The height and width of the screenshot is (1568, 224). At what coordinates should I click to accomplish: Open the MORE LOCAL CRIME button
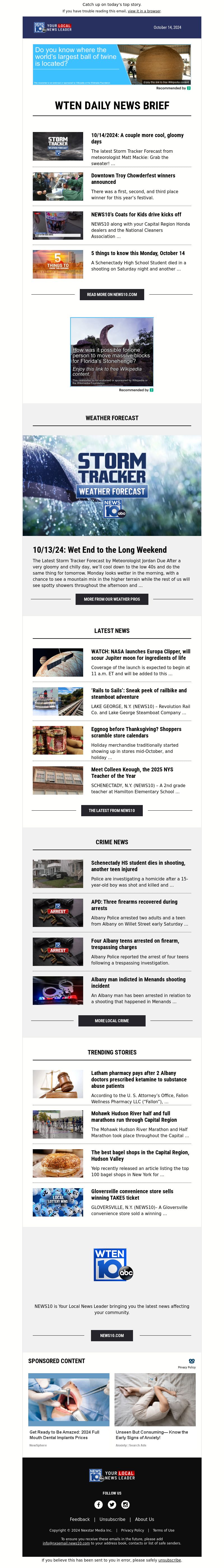coord(111,1021)
